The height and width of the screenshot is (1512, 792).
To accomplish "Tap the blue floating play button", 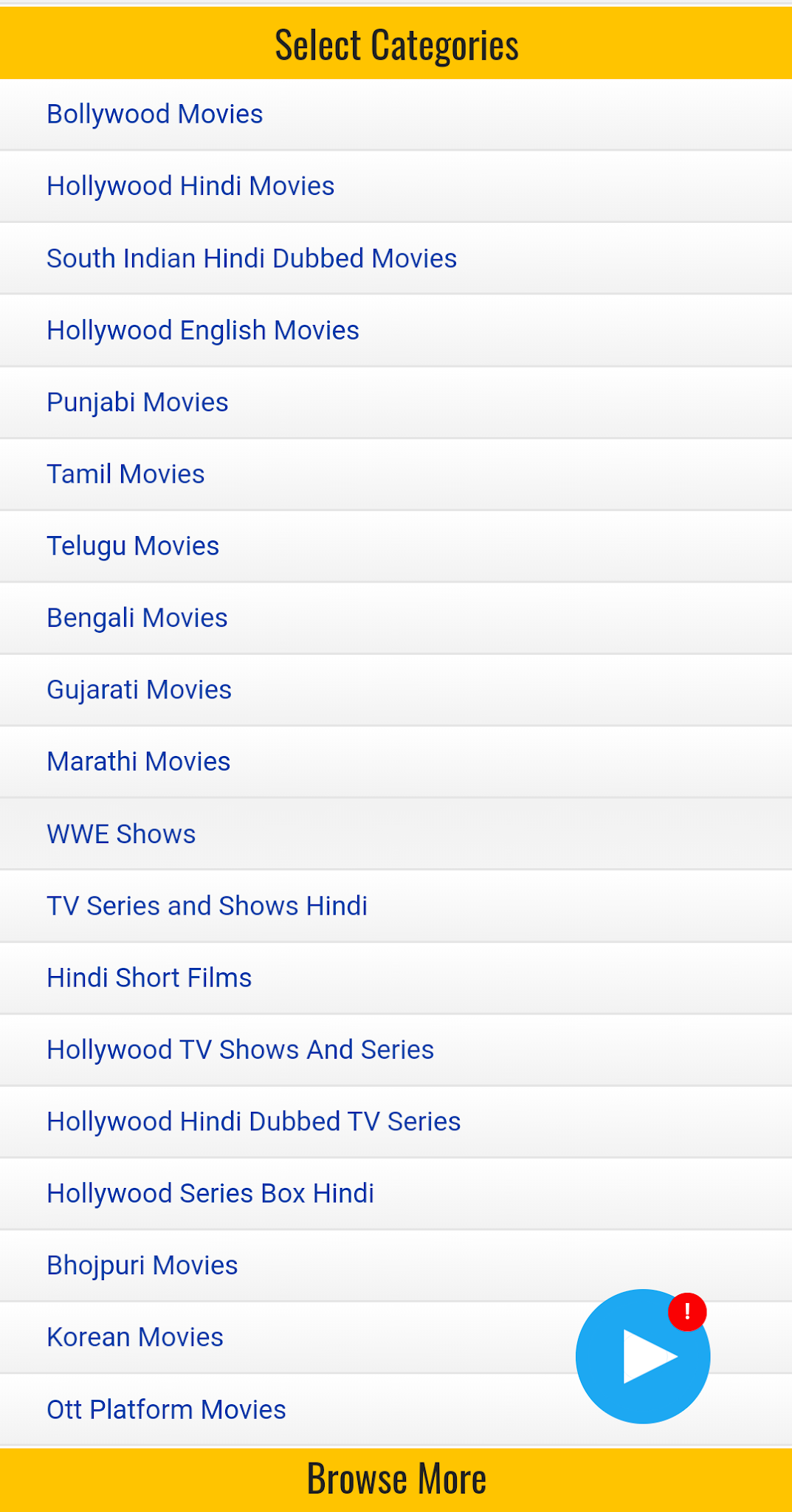I will click(x=642, y=1357).
